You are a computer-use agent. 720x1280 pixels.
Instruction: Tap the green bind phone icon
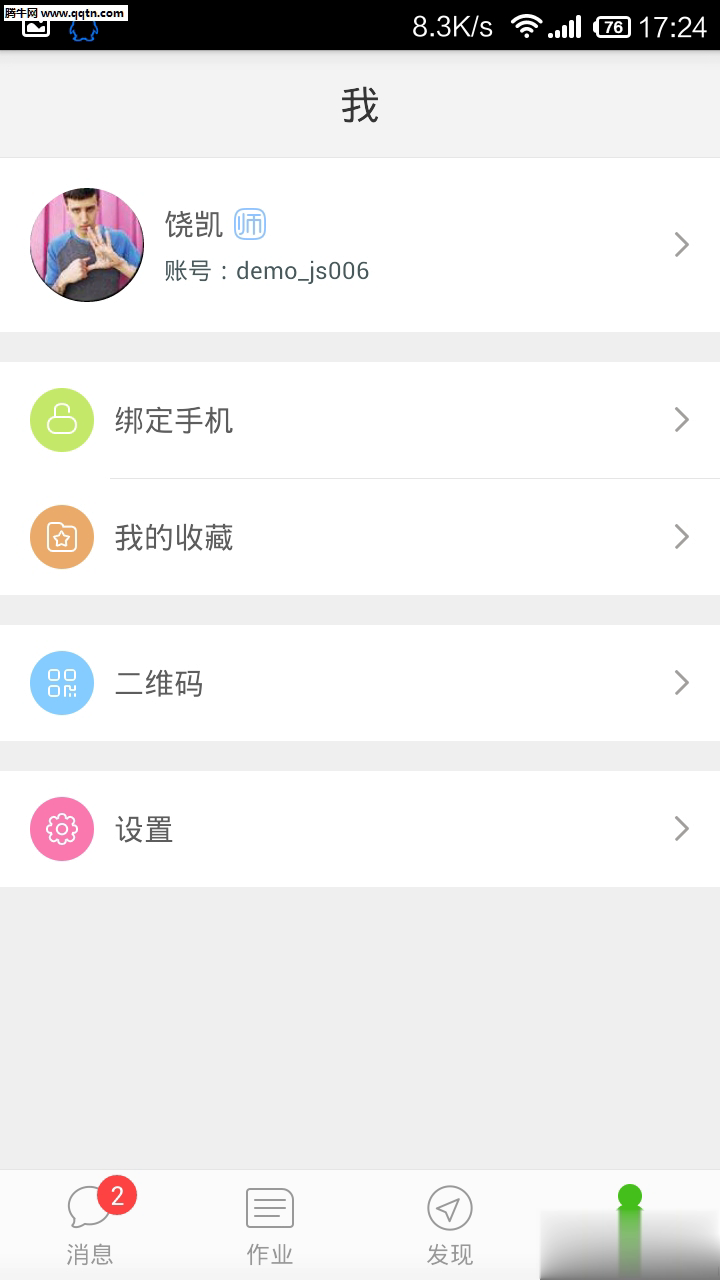click(61, 420)
